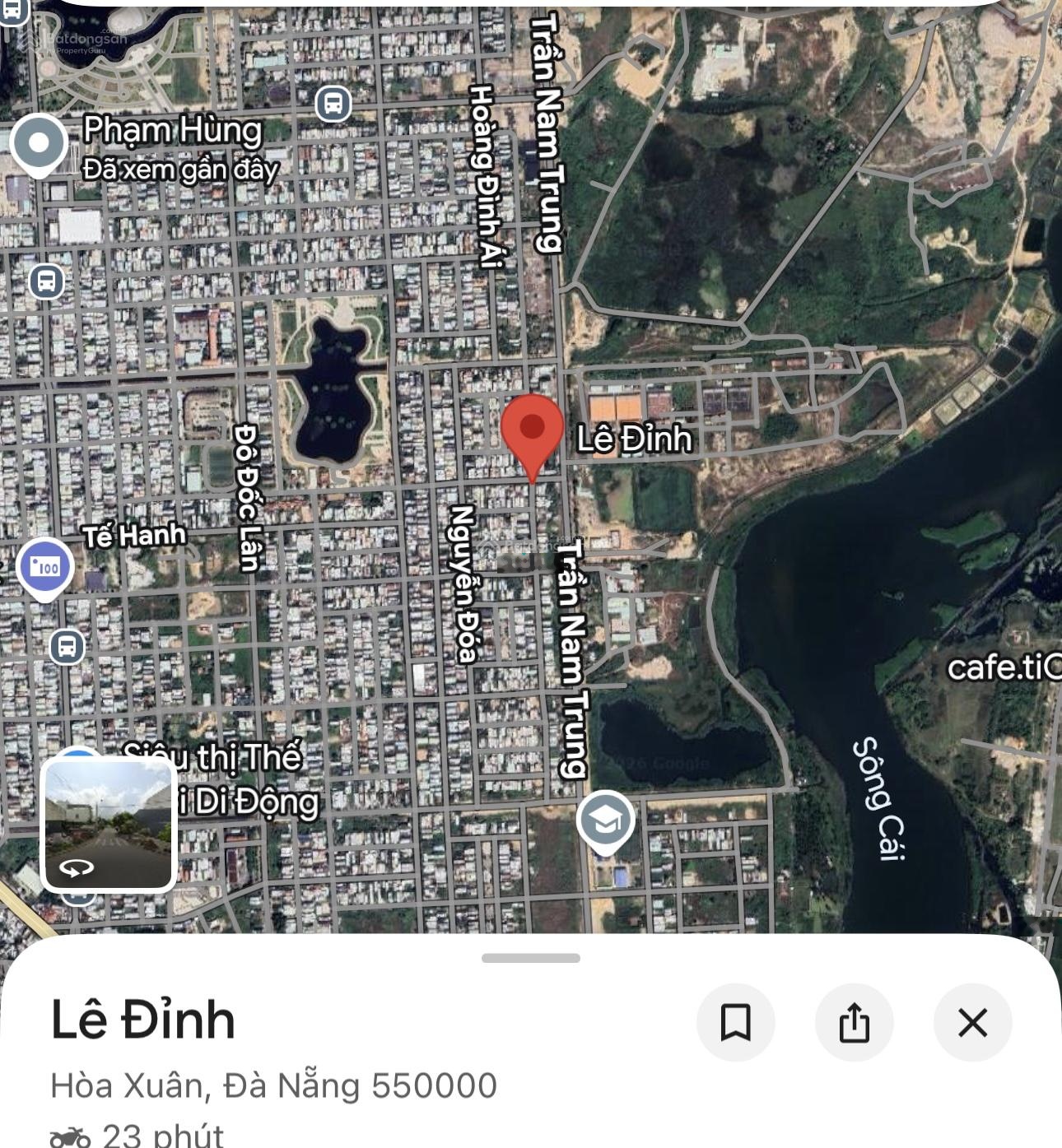The height and width of the screenshot is (1148, 1062).
Task: Open the Street View preview thumbnail
Action: (108, 824)
